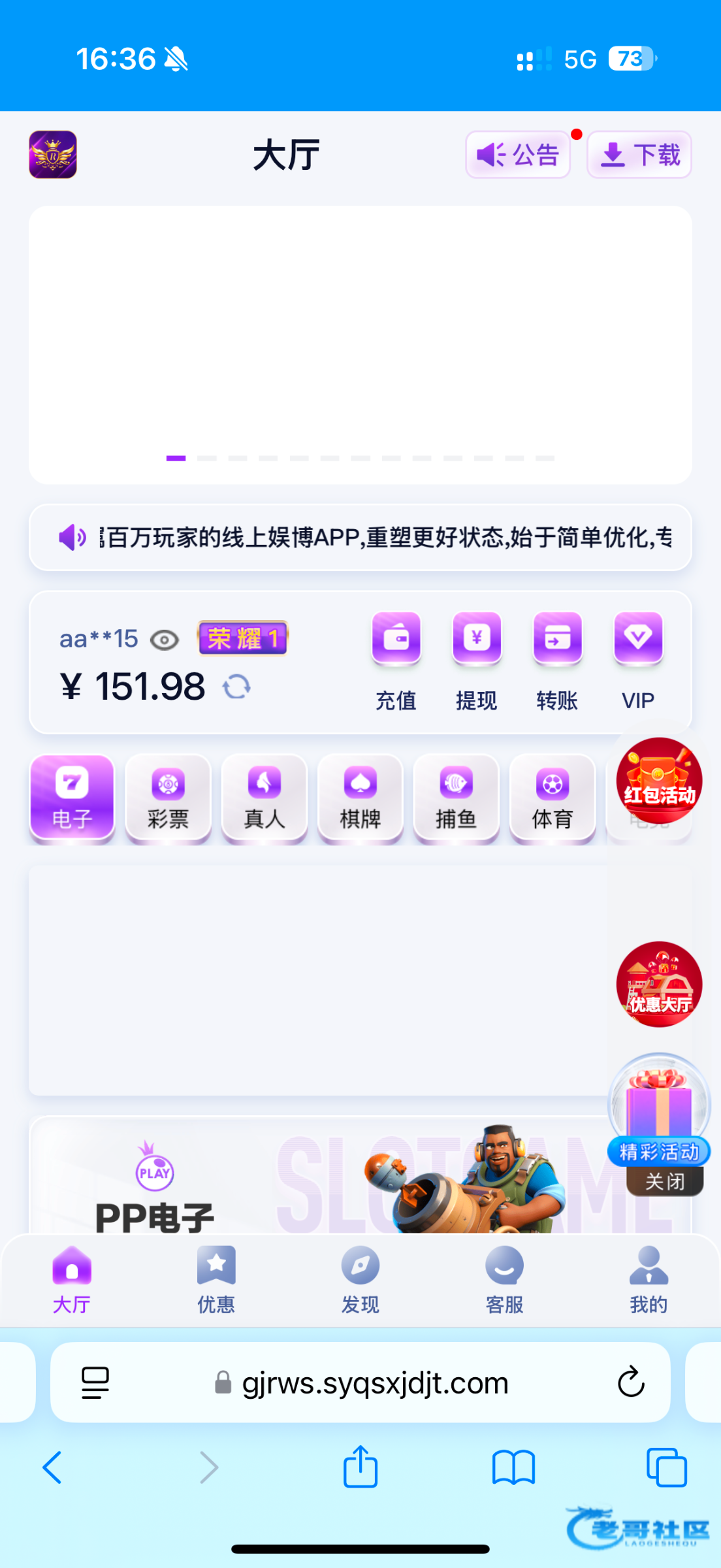The image size is (721, 1568).
Task: Select the 真人 live category
Action: pos(264,797)
